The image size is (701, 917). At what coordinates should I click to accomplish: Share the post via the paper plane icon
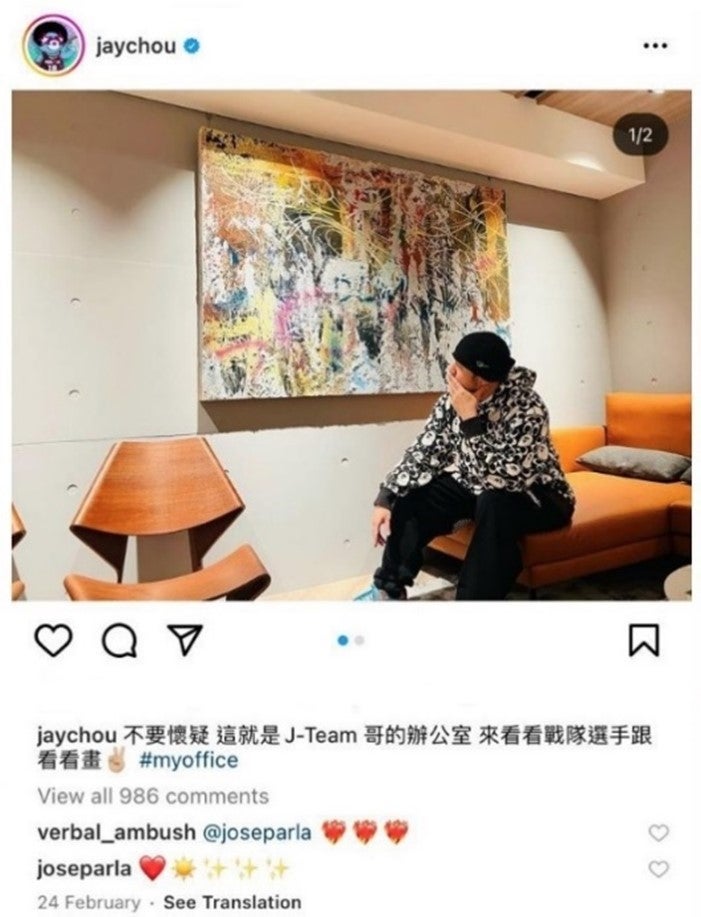click(x=185, y=641)
